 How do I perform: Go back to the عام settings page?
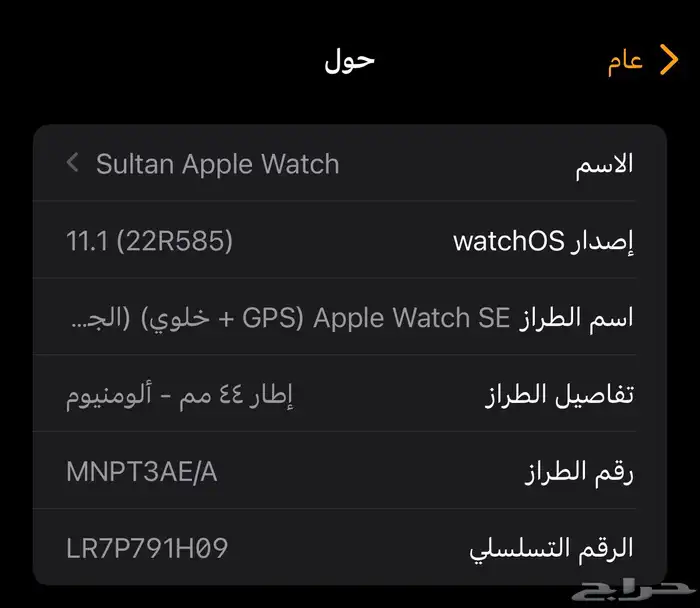(x=643, y=61)
